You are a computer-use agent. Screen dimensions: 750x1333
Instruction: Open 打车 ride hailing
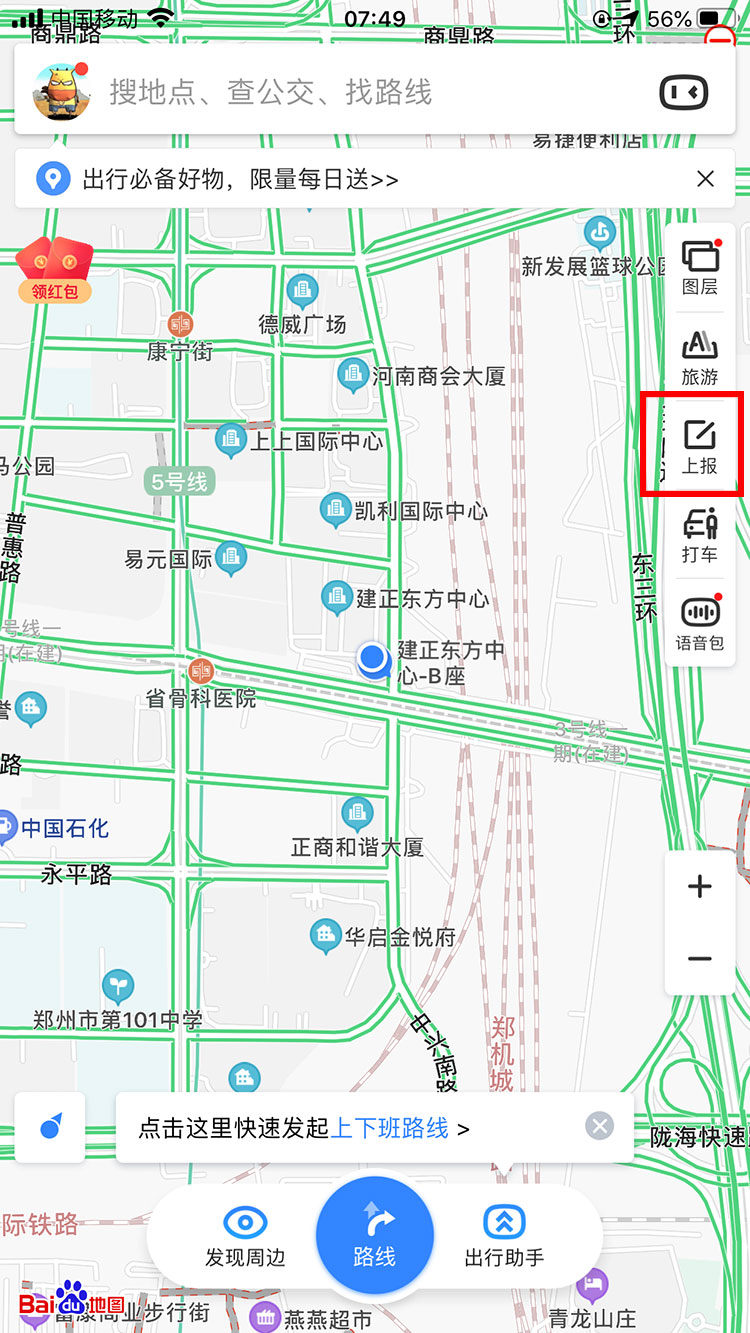click(700, 534)
